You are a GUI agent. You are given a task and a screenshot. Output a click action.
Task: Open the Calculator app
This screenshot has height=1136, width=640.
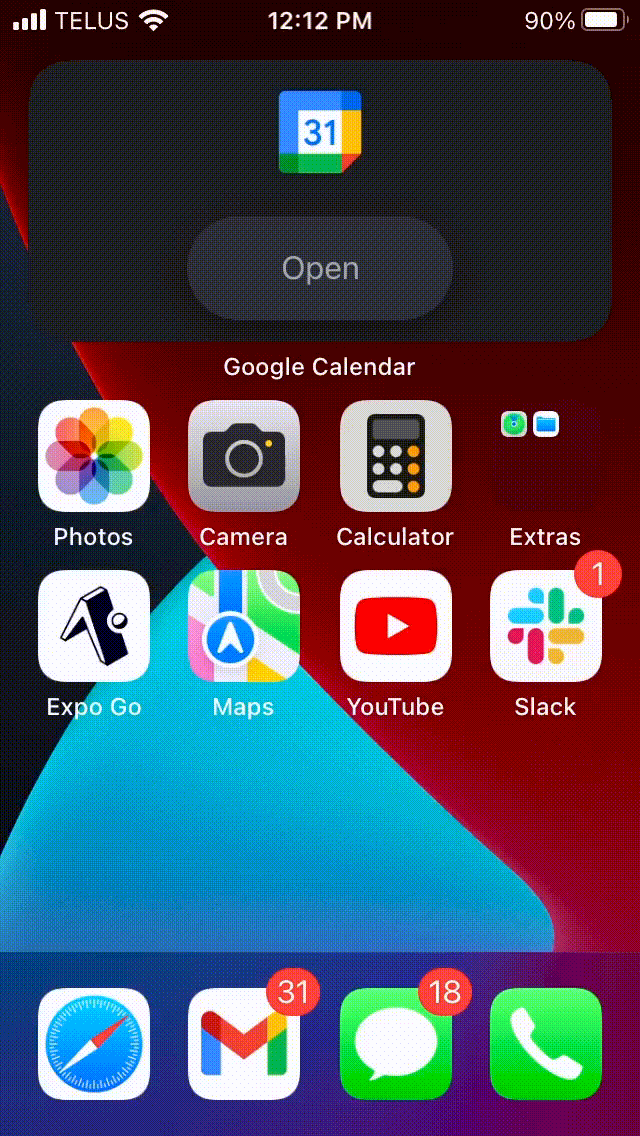pyautogui.click(x=396, y=456)
